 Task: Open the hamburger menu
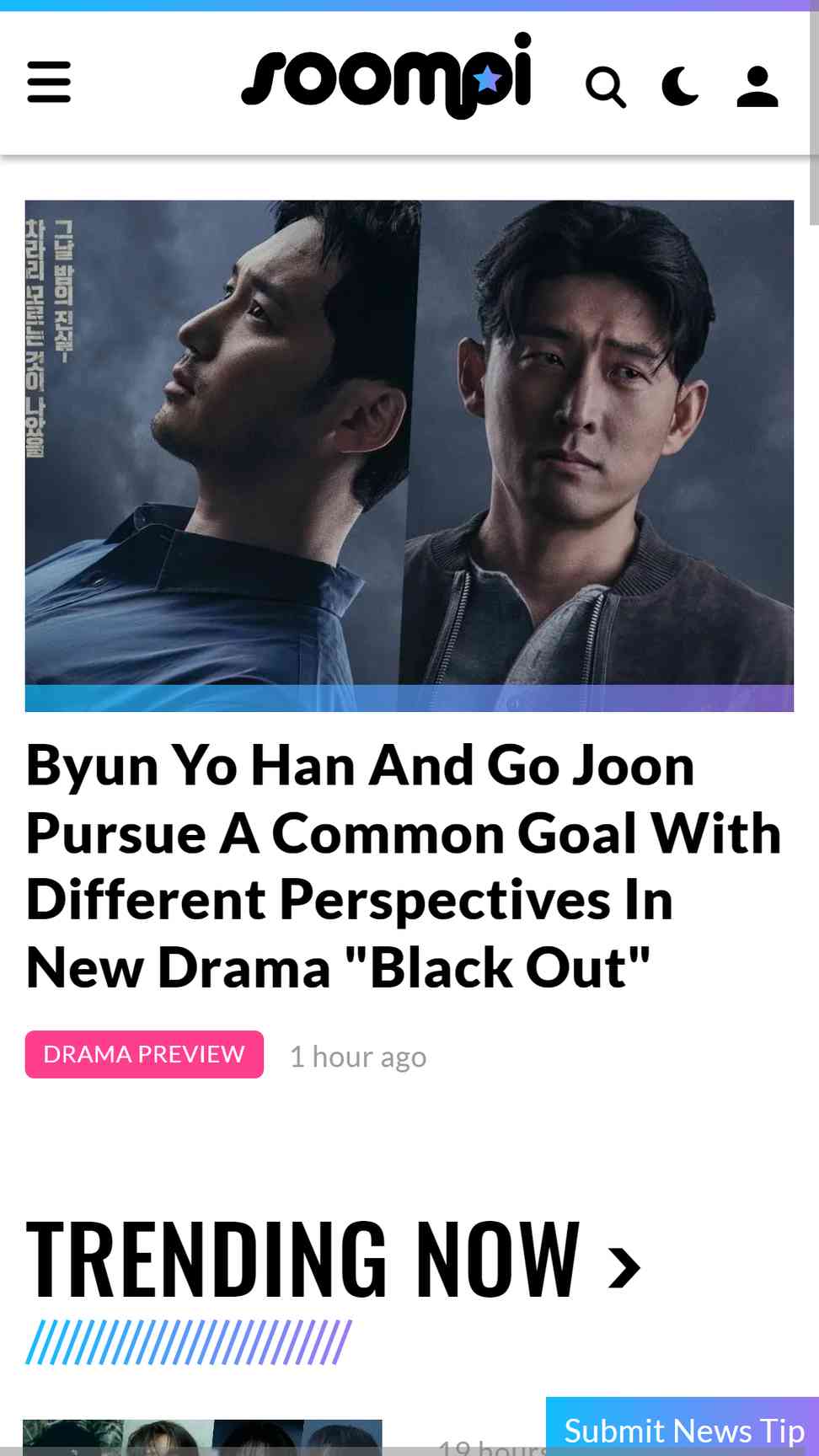tap(49, 82)
